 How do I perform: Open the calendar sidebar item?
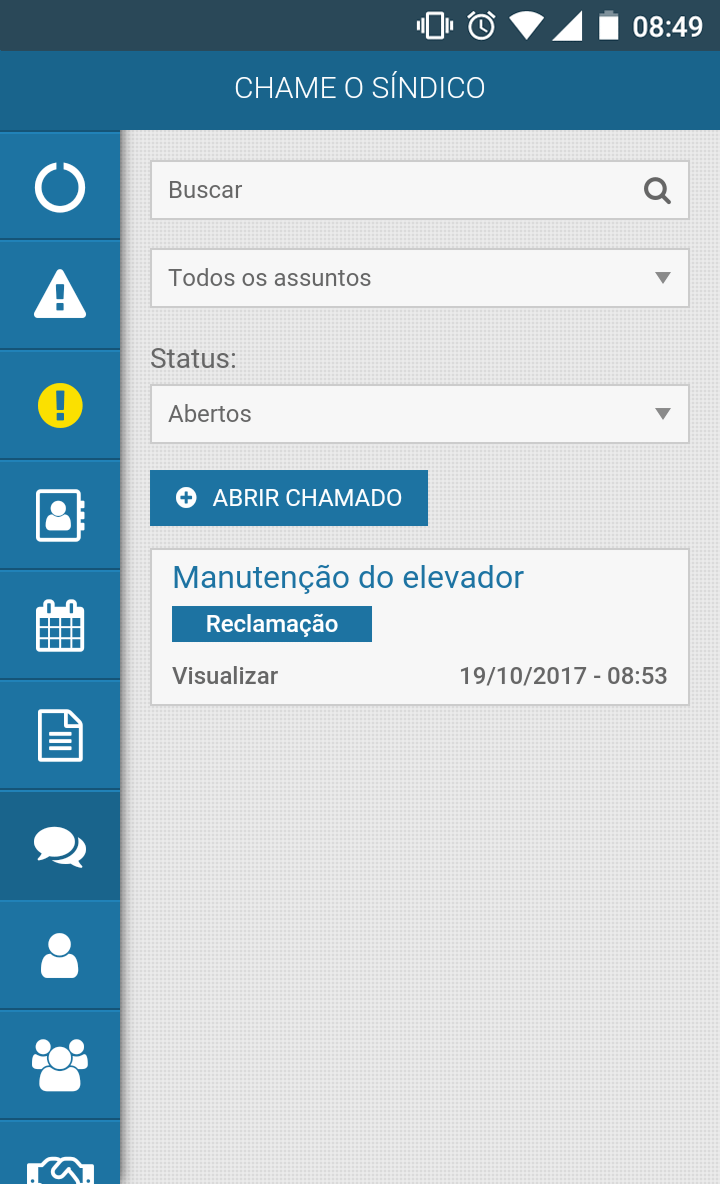(x=60, y=625)
